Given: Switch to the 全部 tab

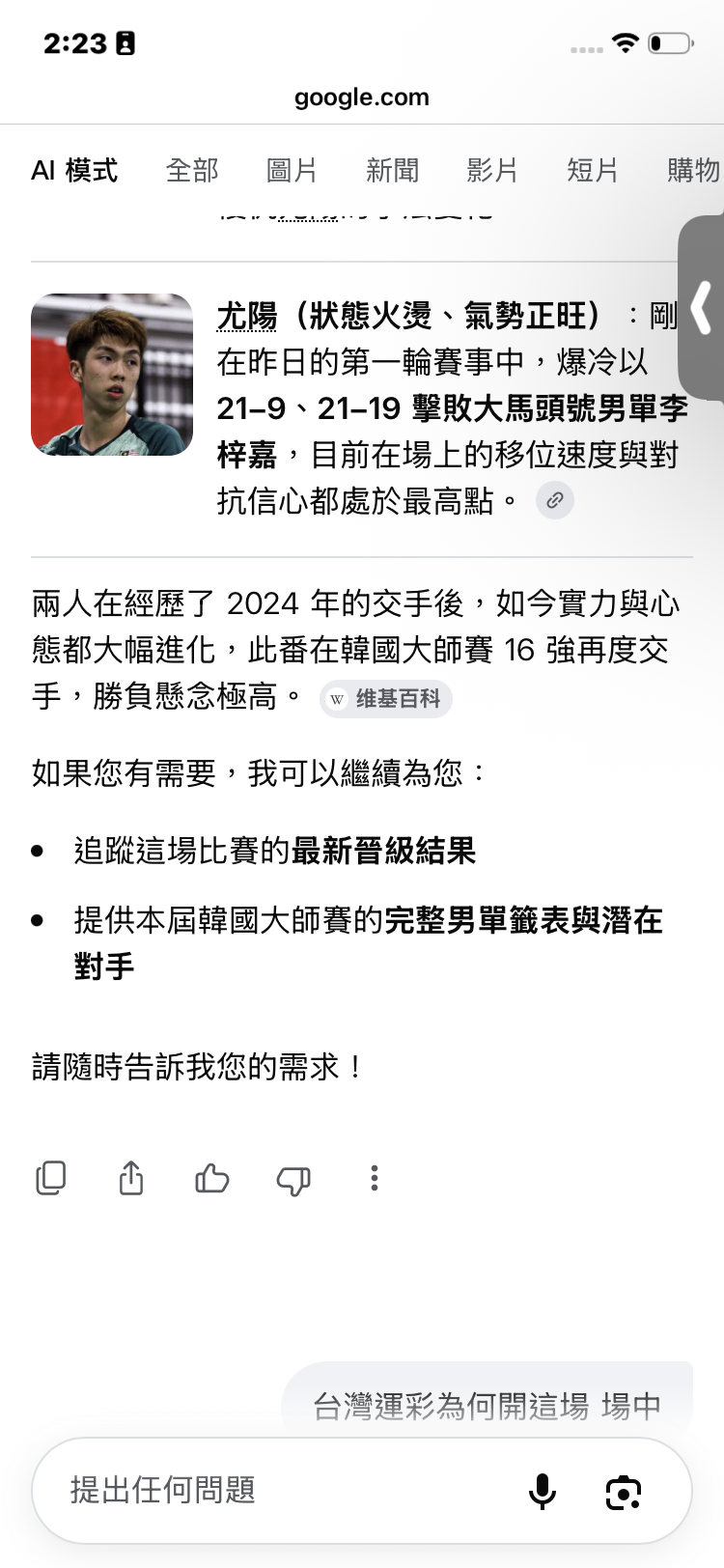Looking at the screenshot, I should click(192, 171).
